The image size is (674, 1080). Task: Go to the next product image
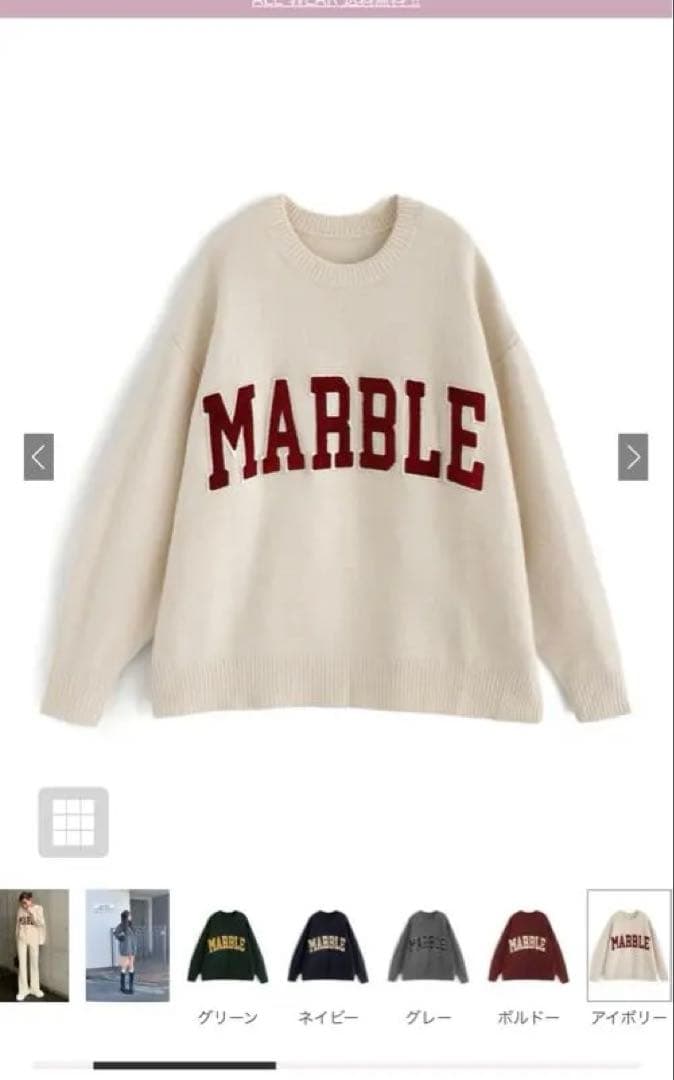click(x=633, y=457)
